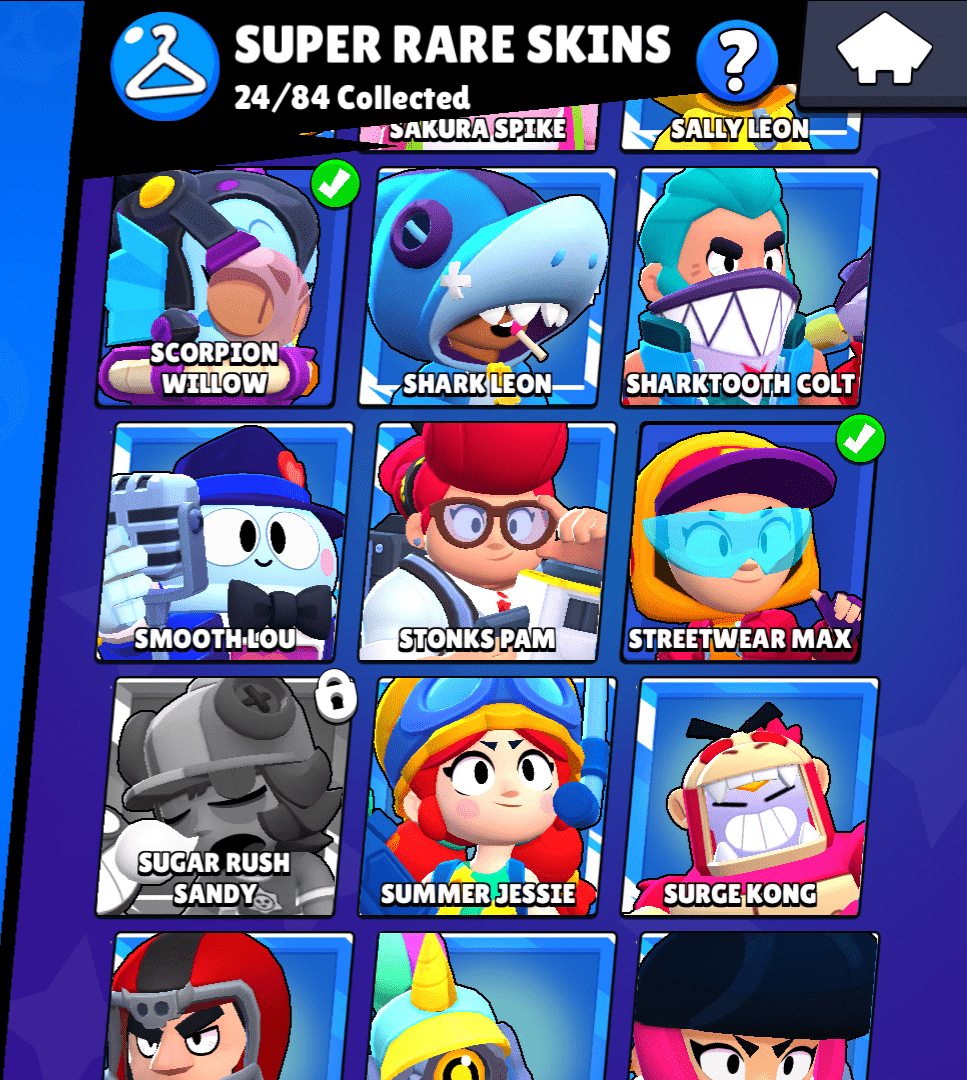Image resolution: width=967 pixels, height=1080 pixels.
Task: Tap the locked Sugar Rush Sandy skin
Action: pyautogui.click(x=224, y=796)
